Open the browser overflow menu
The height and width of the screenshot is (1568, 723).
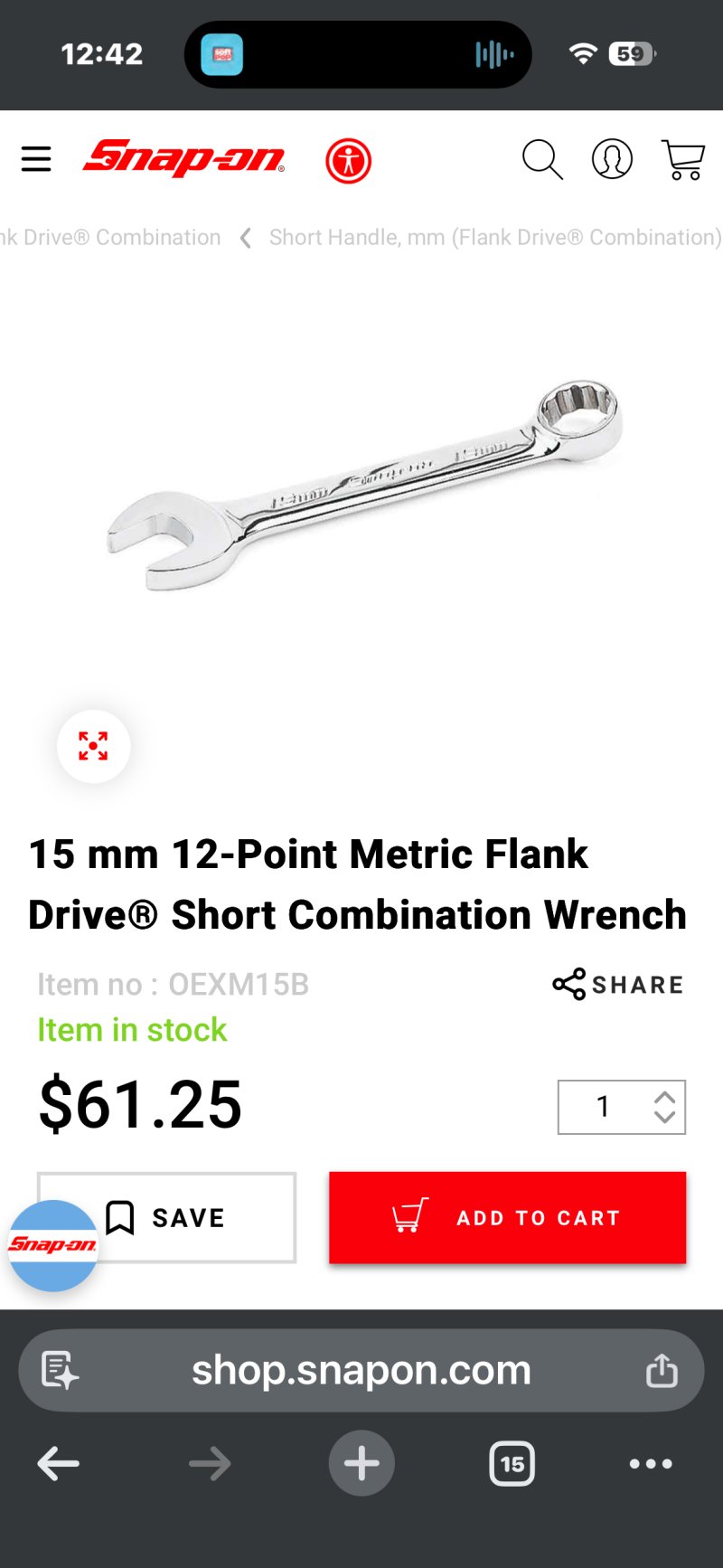pos(651,1463)
